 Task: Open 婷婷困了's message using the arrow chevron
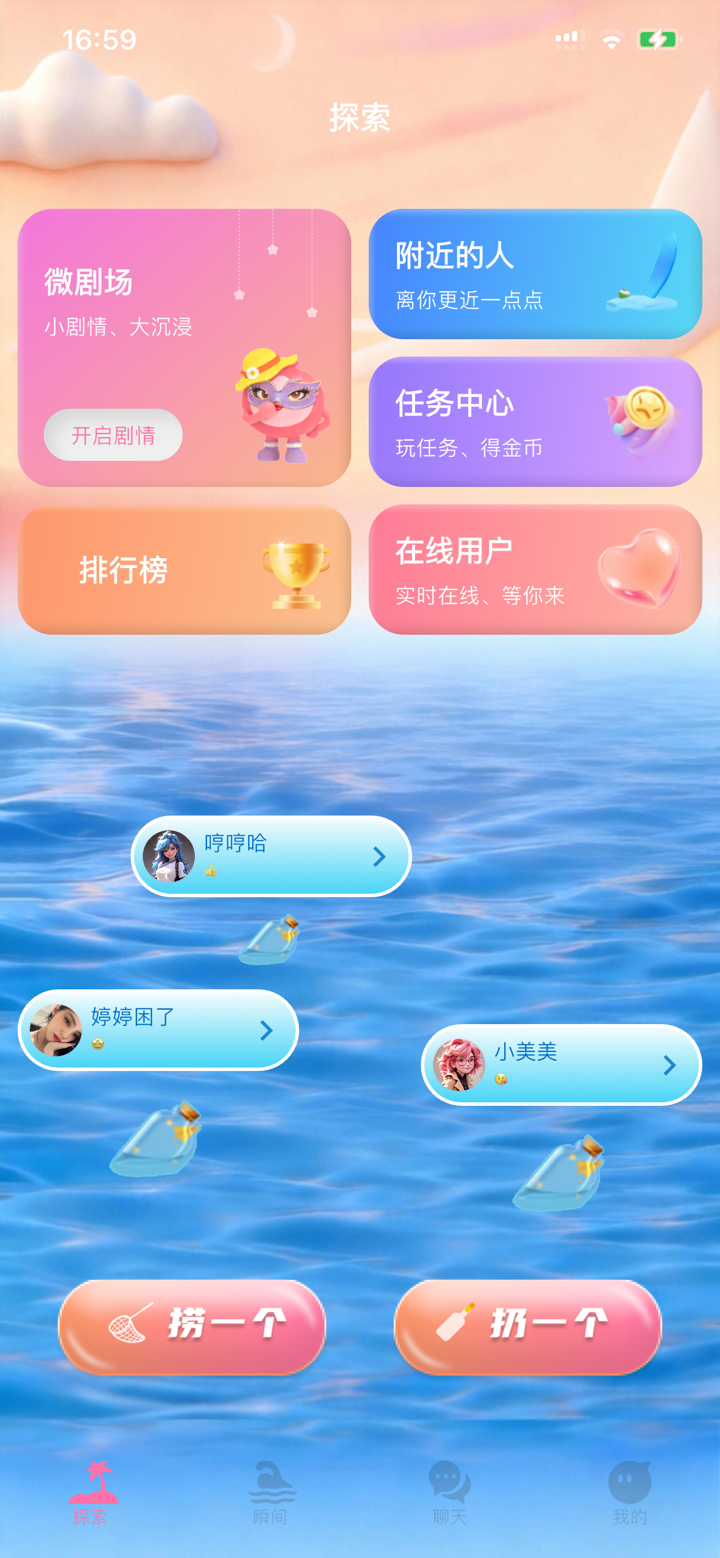tap(265, 1029)
